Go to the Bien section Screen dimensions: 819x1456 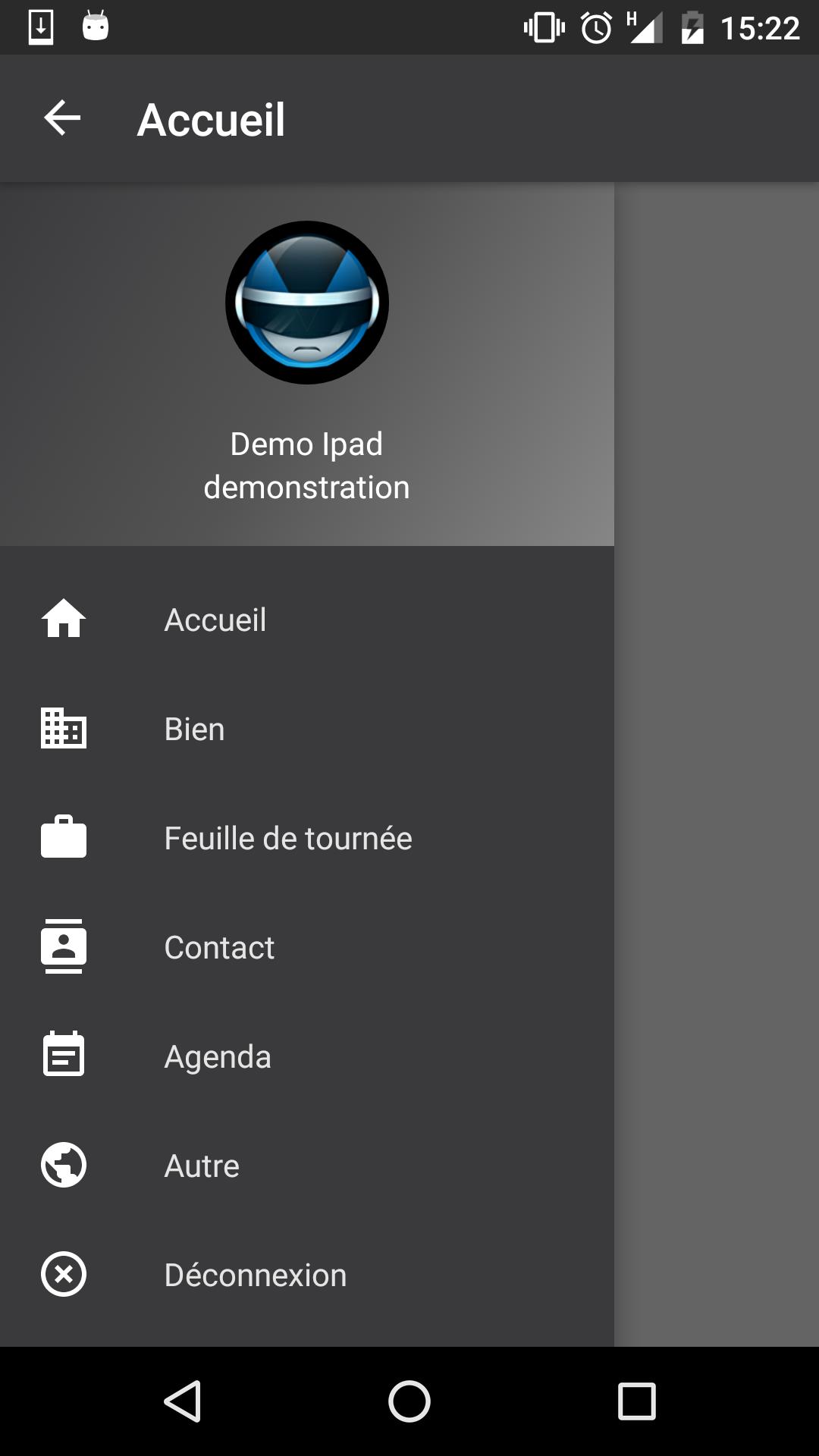(x=194, y=729)
